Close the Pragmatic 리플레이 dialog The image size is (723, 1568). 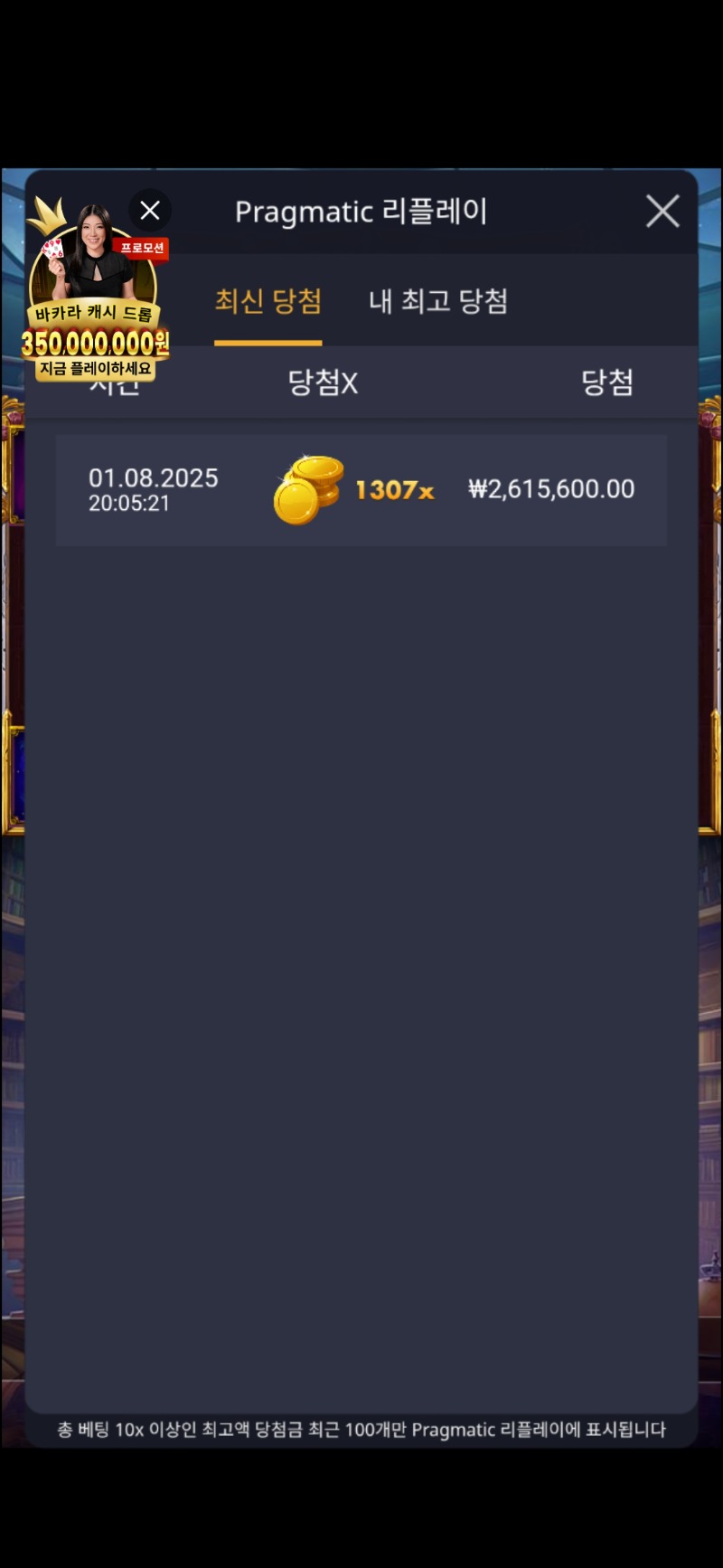(x=662, y=212)
